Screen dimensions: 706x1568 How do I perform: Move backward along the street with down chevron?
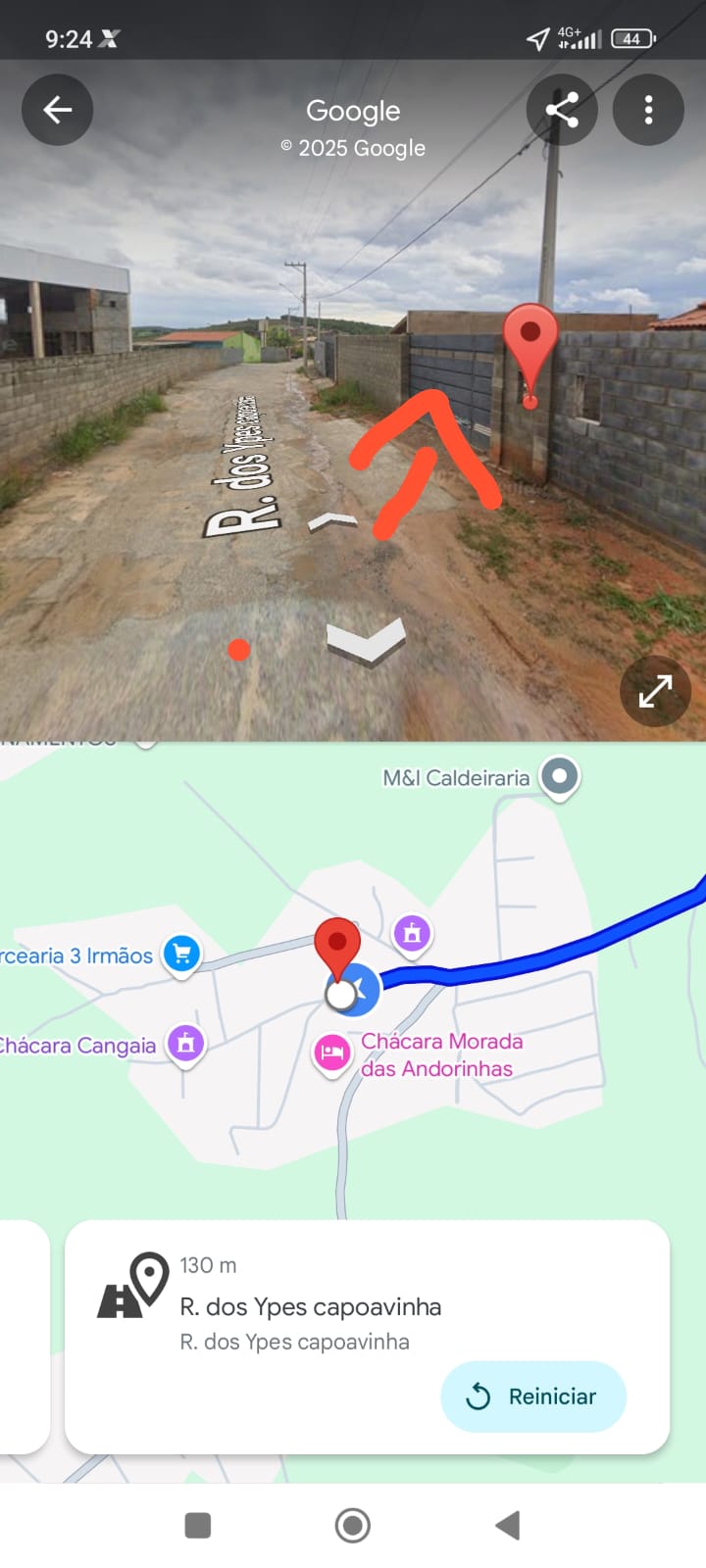point(366,640)
